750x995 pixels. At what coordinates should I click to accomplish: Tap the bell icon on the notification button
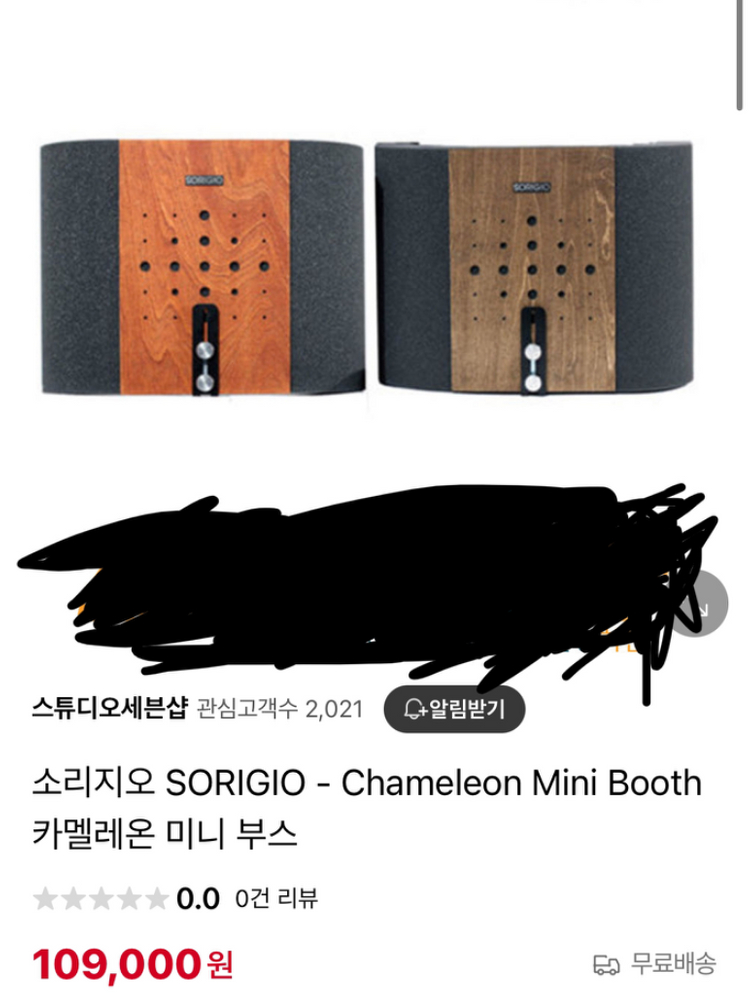413,709
